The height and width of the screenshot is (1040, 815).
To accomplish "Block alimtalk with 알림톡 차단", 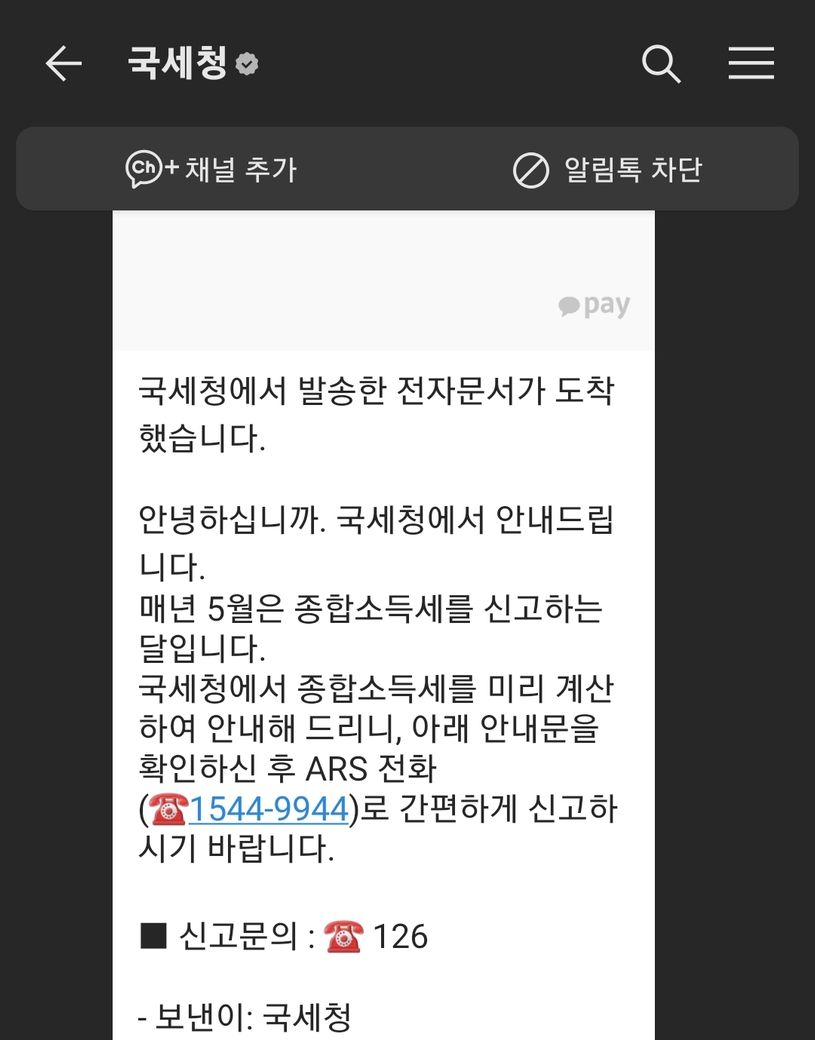I will 607,169.
